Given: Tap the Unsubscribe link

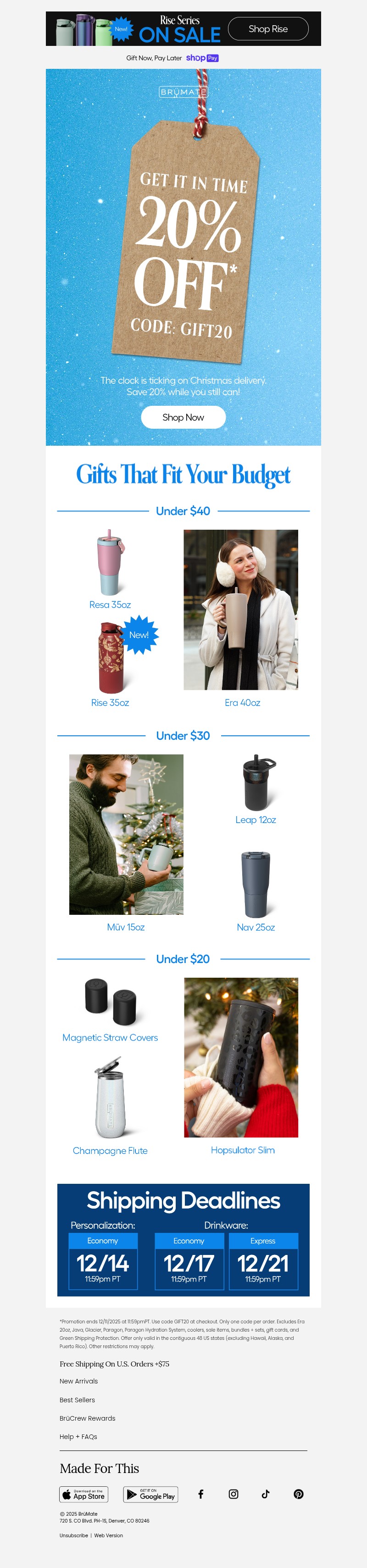Looking at the screenshot, I should pos(74,1536).
